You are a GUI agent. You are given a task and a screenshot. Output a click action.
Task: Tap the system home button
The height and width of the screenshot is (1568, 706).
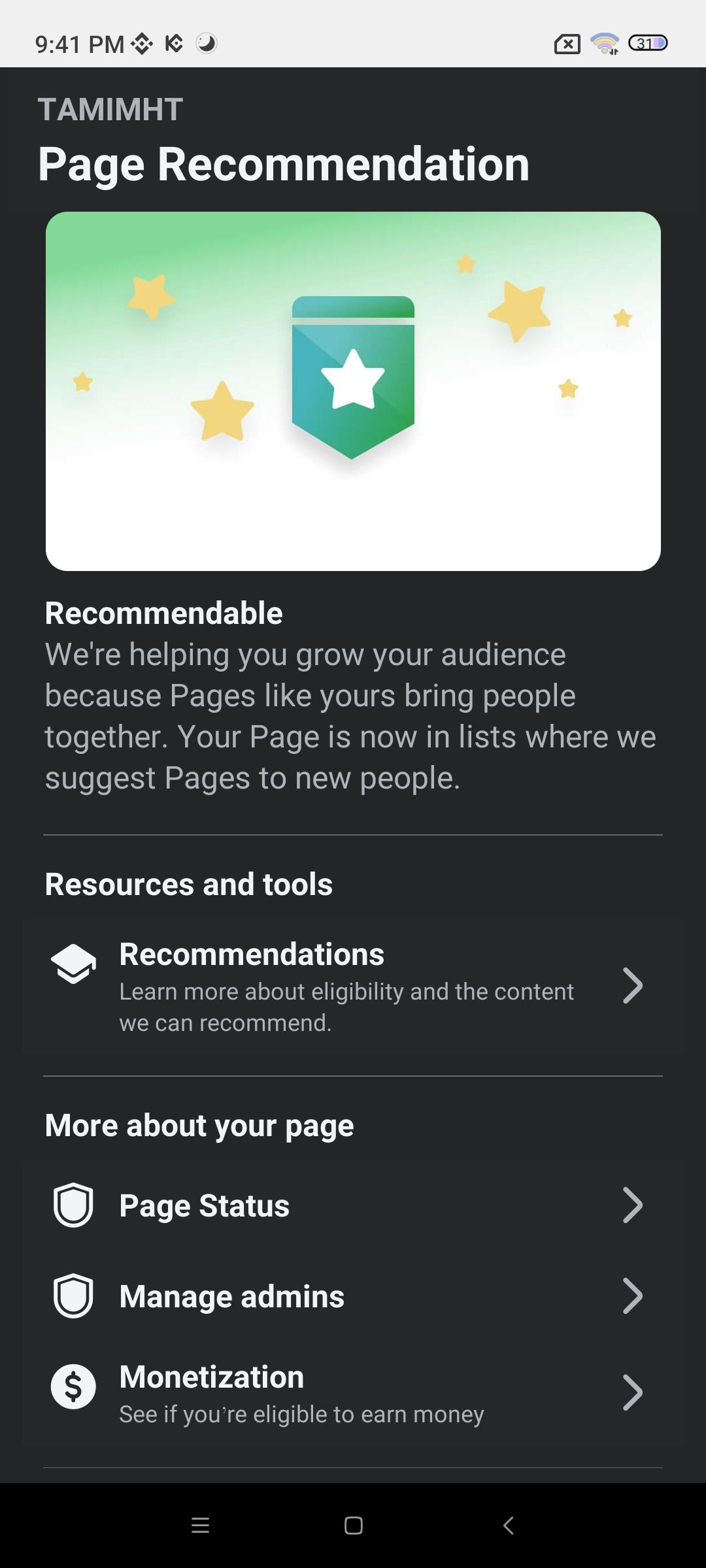coord(353,1526)
